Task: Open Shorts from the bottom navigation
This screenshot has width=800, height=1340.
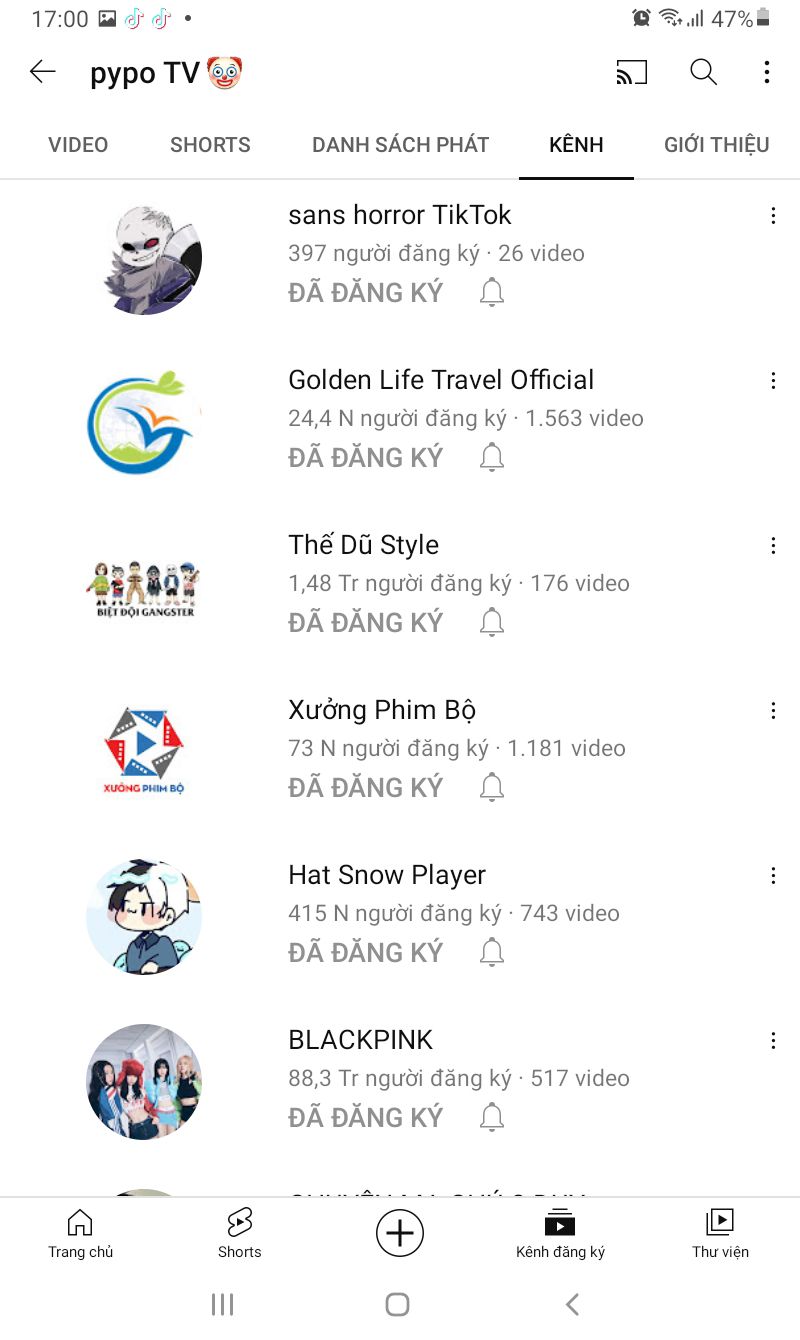Action: click(240, 1234)
